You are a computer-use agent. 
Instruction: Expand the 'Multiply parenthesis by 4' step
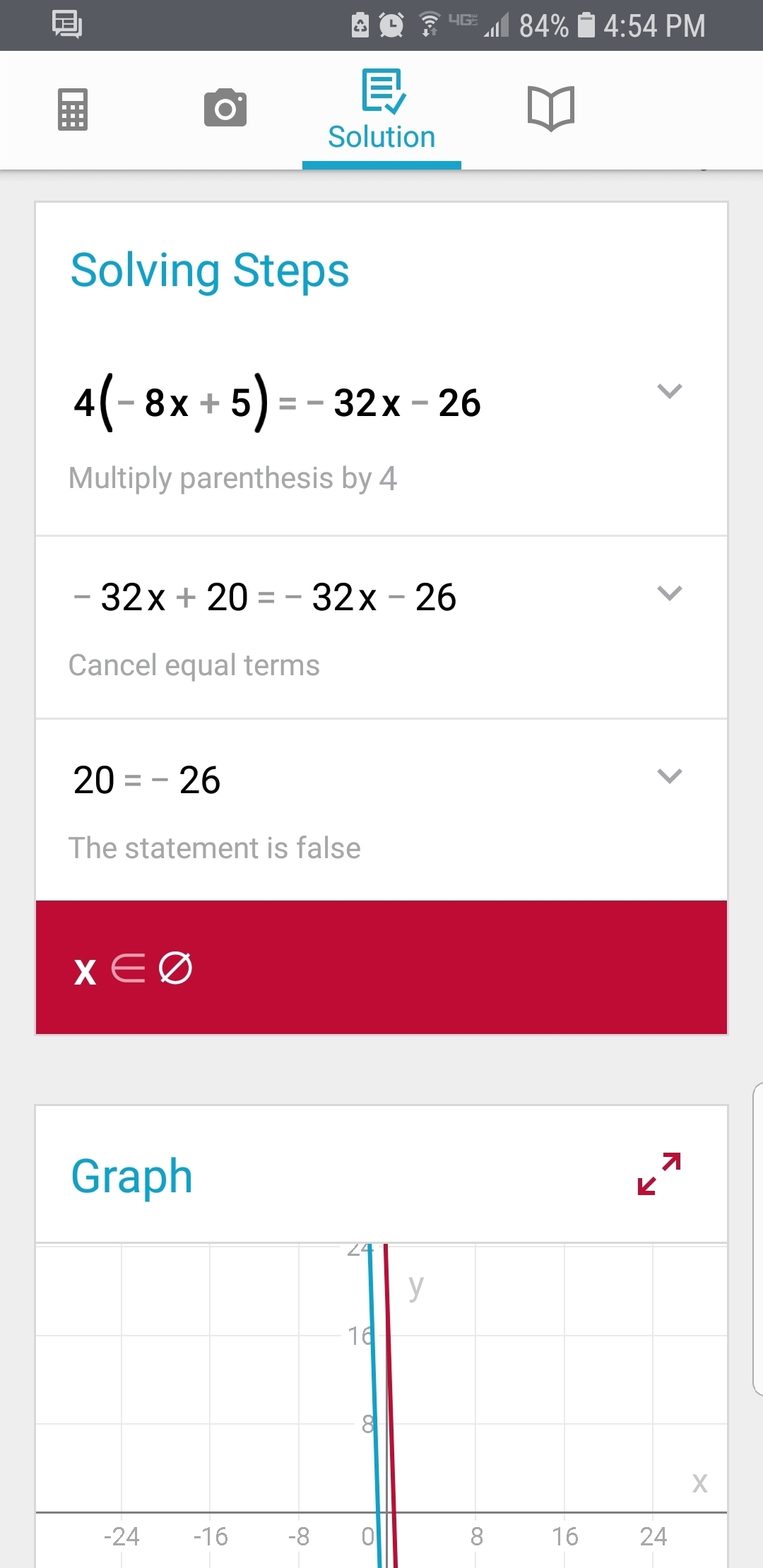[x=669, y=391]
